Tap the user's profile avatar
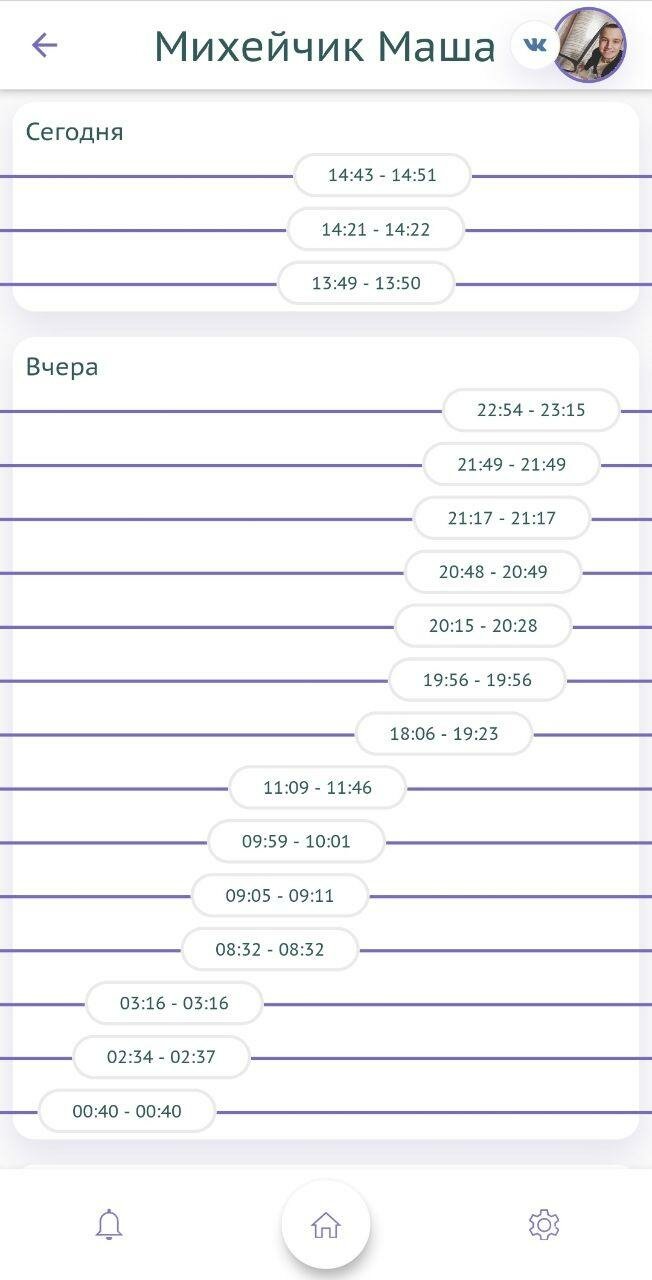652x1280 pixels. click(x=589, y=45)
